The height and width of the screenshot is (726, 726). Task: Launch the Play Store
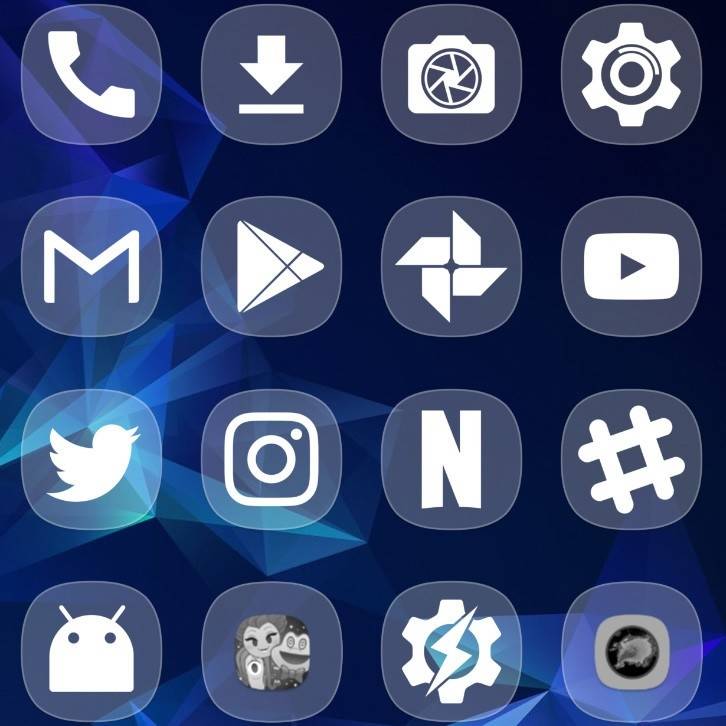coord(270,265)
